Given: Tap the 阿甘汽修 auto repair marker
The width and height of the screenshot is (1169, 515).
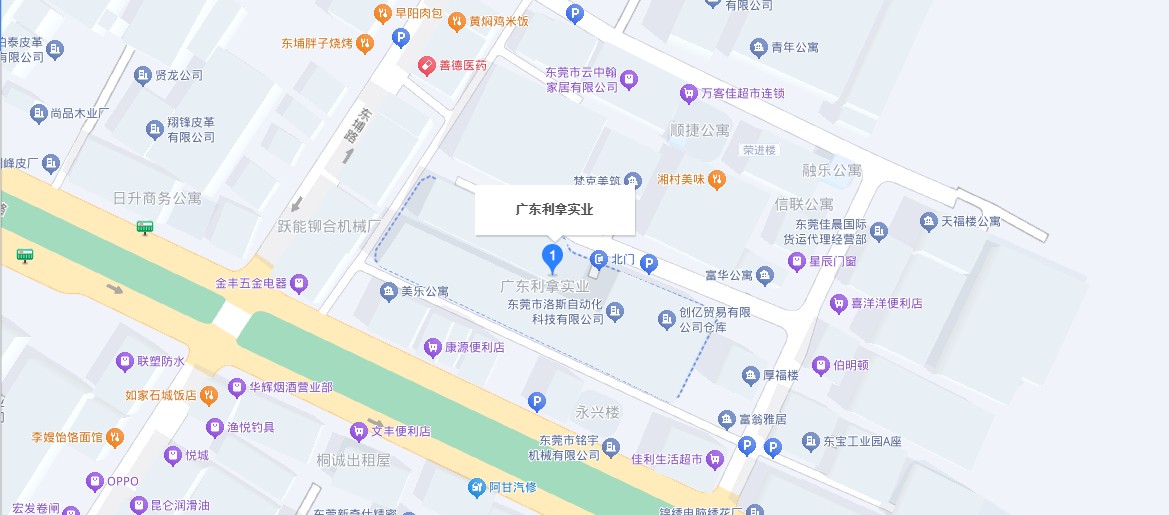Looking at the screenshot, I should tap(478, 487).
